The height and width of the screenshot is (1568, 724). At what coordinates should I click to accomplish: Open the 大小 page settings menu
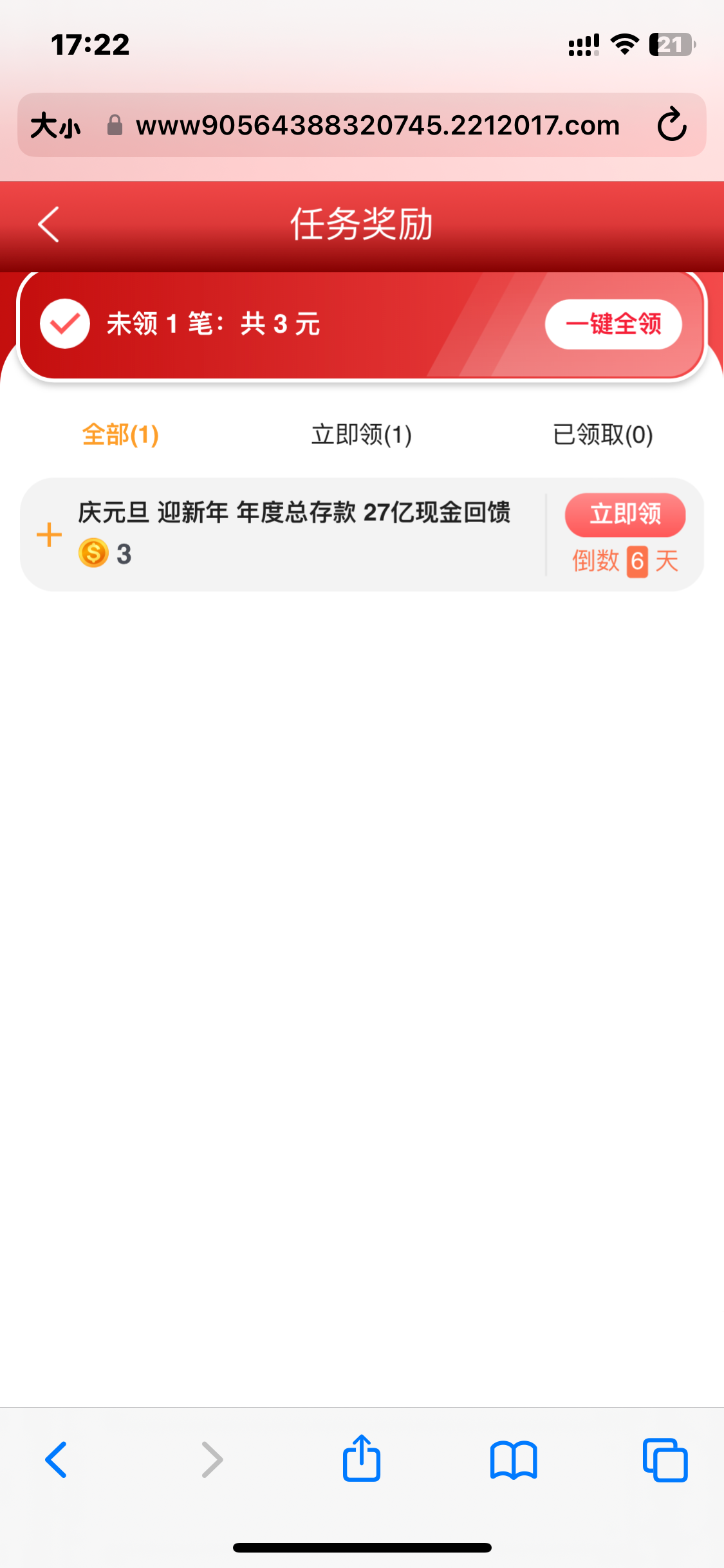pyautogui.click(x=56, y=126)
